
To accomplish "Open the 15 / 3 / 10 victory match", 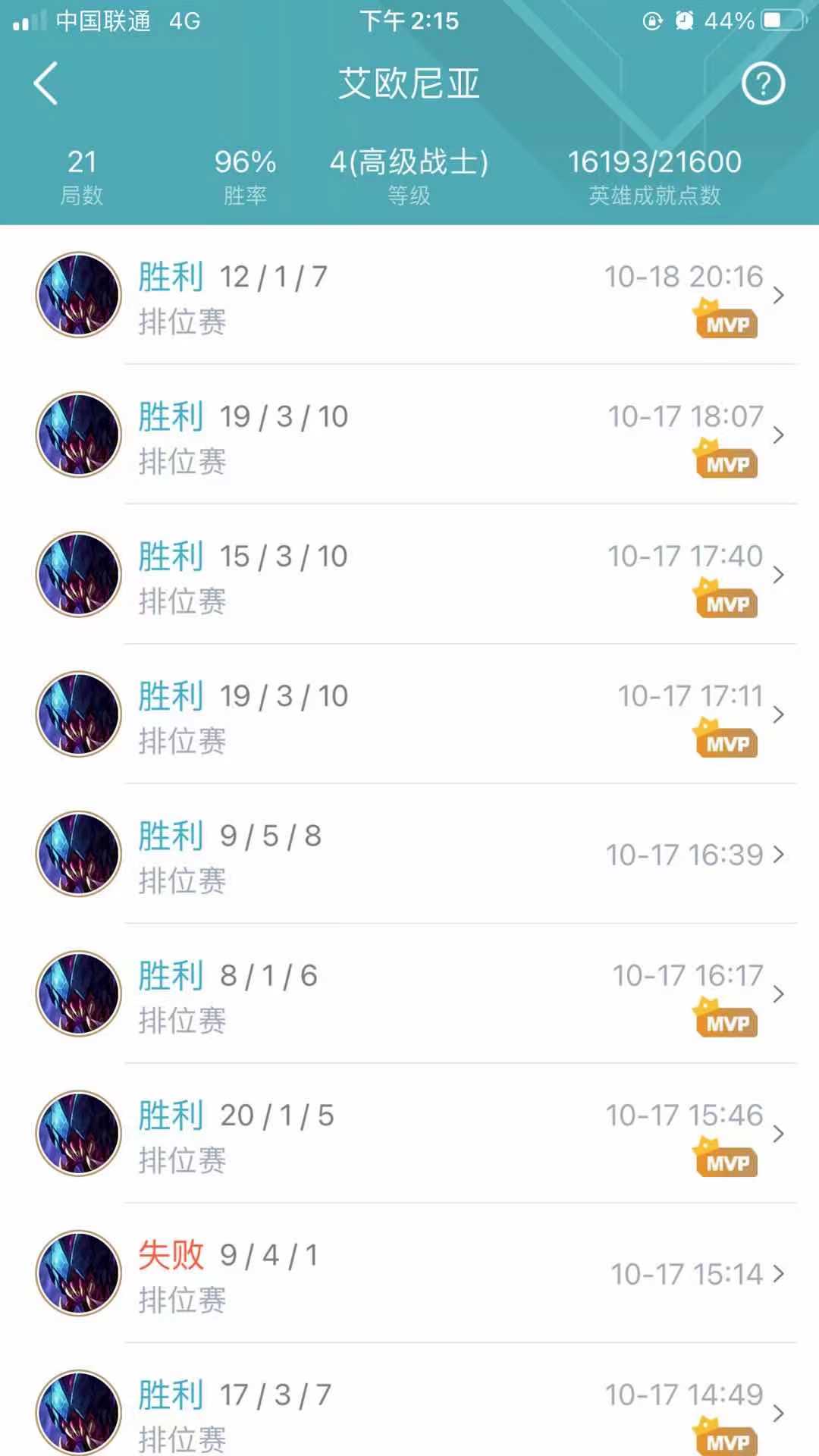I will [409, 574].
